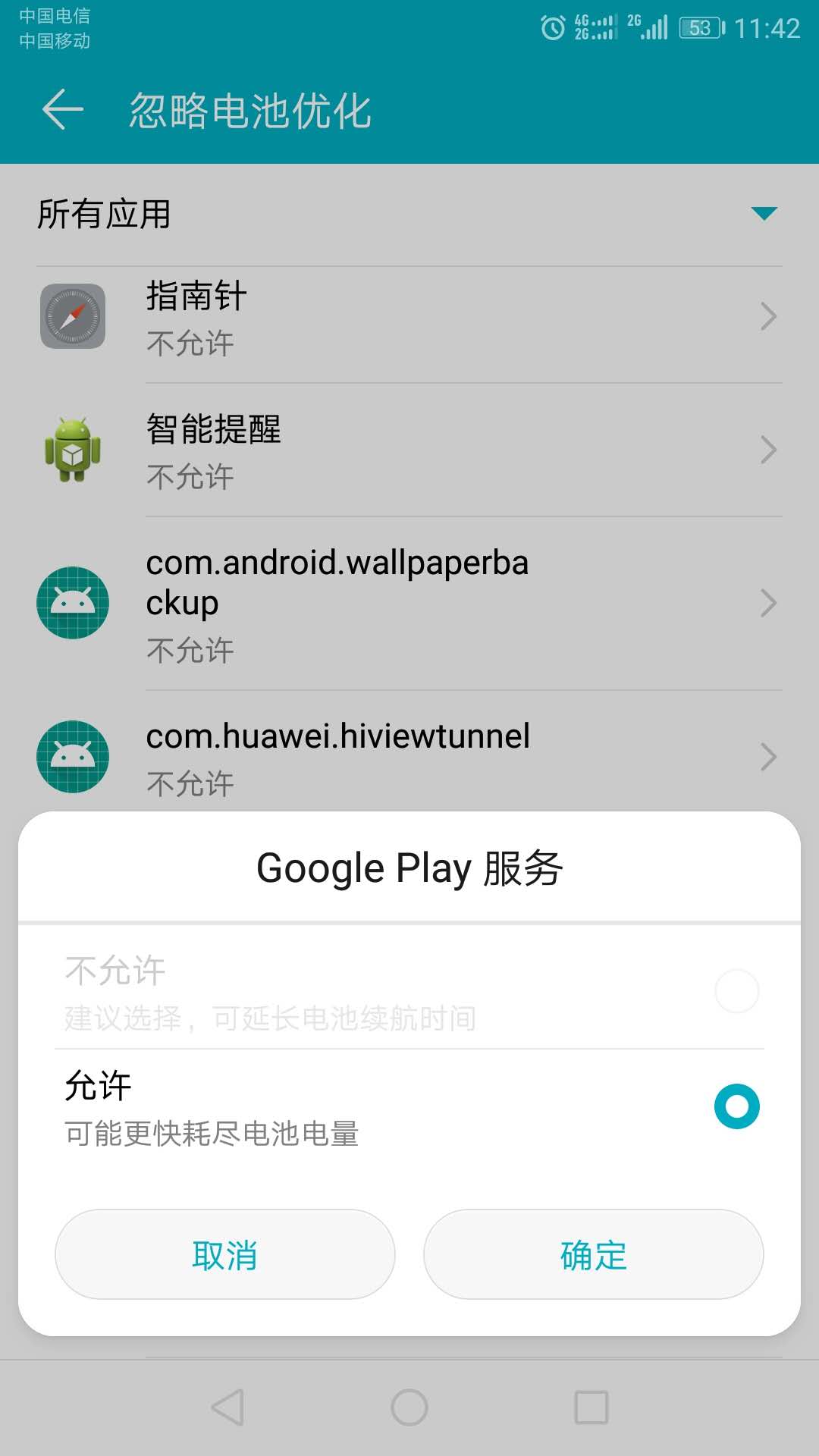The width and height of the screenshot is (819, 1456).
Task: Click the com.huawei.hiviewtunnel app icon
Action: point(72,756)
